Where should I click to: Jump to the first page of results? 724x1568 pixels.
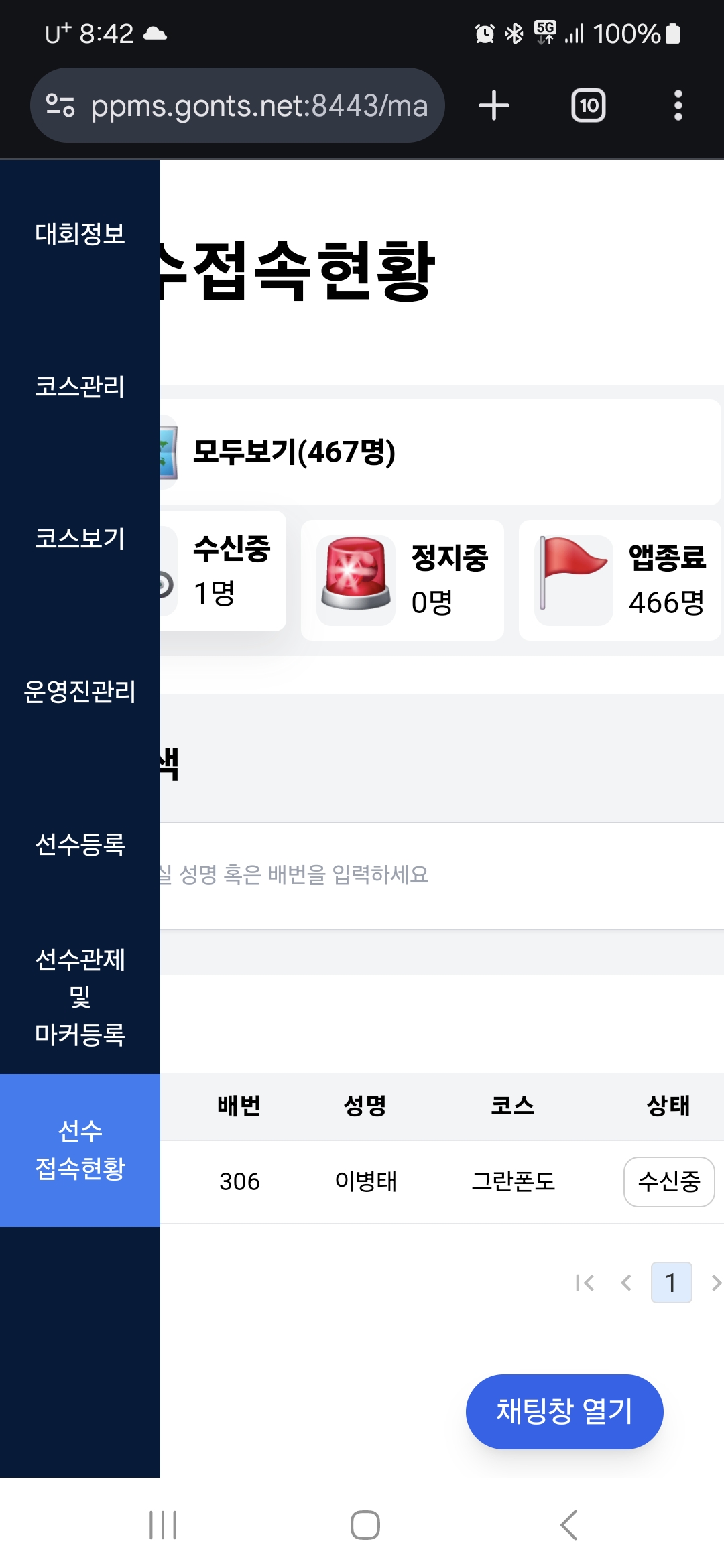click(585, 1283)
